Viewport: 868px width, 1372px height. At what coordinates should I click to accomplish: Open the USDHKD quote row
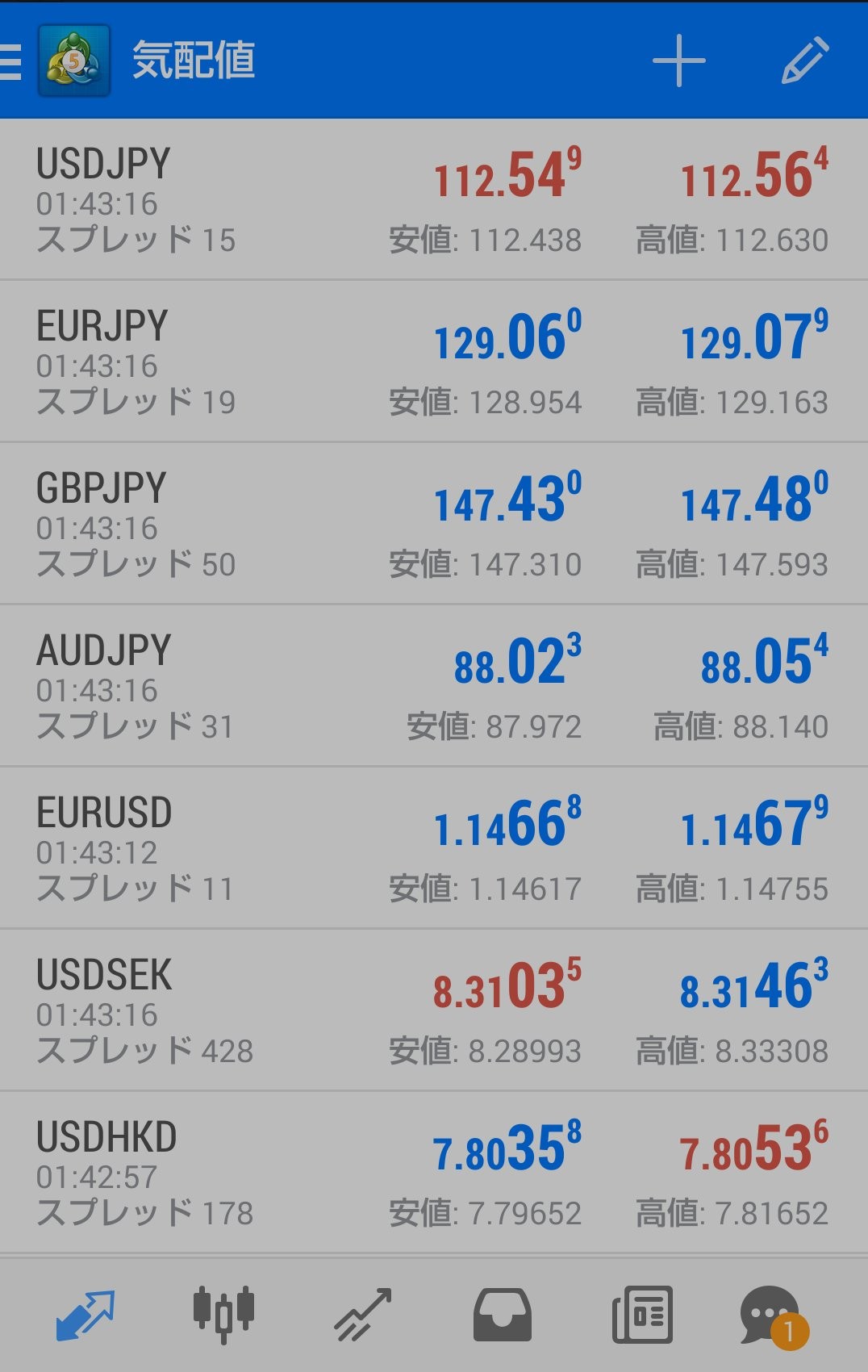434,1173
